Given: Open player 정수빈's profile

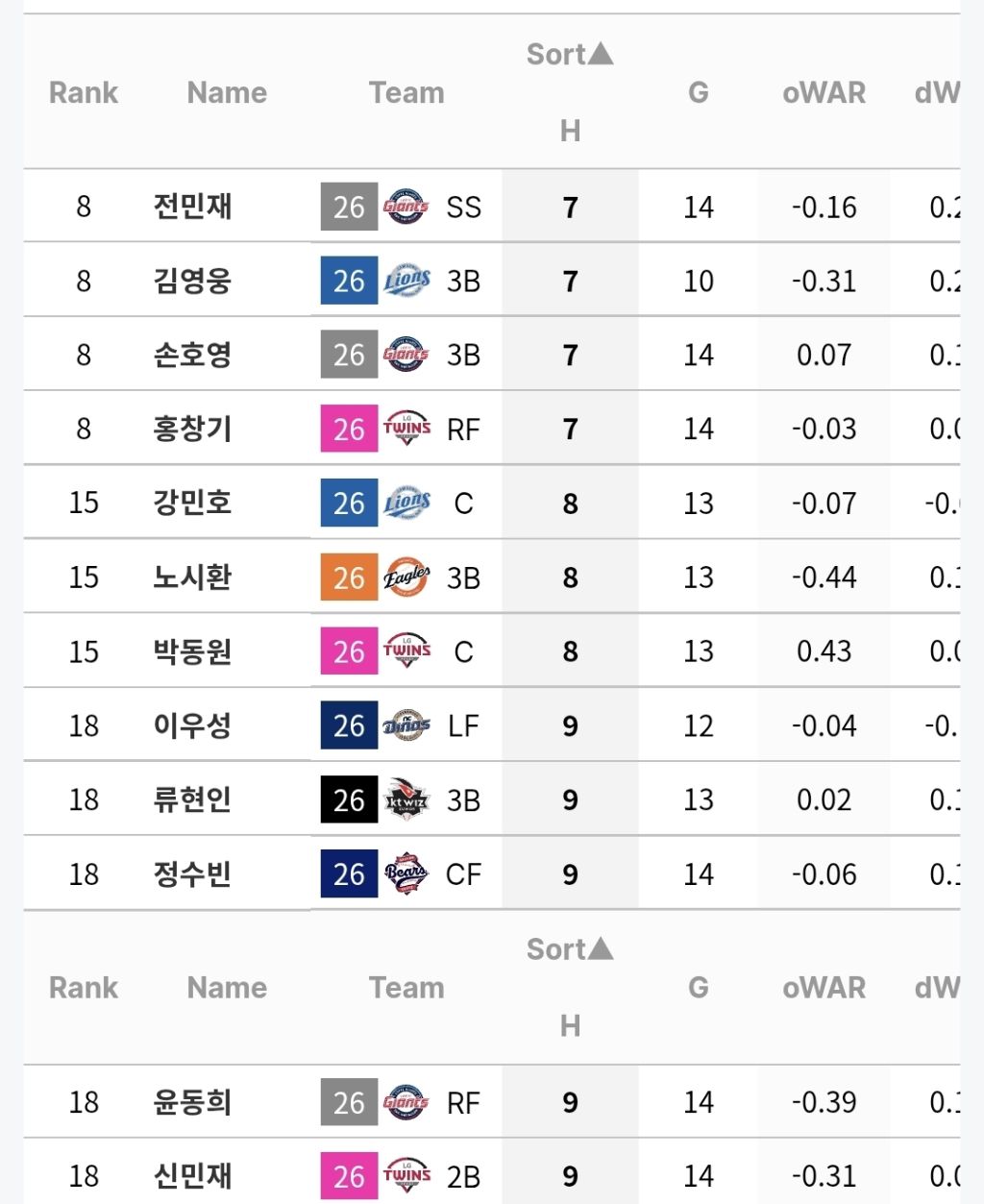Looking at the screenshot, I should (192, 873).
